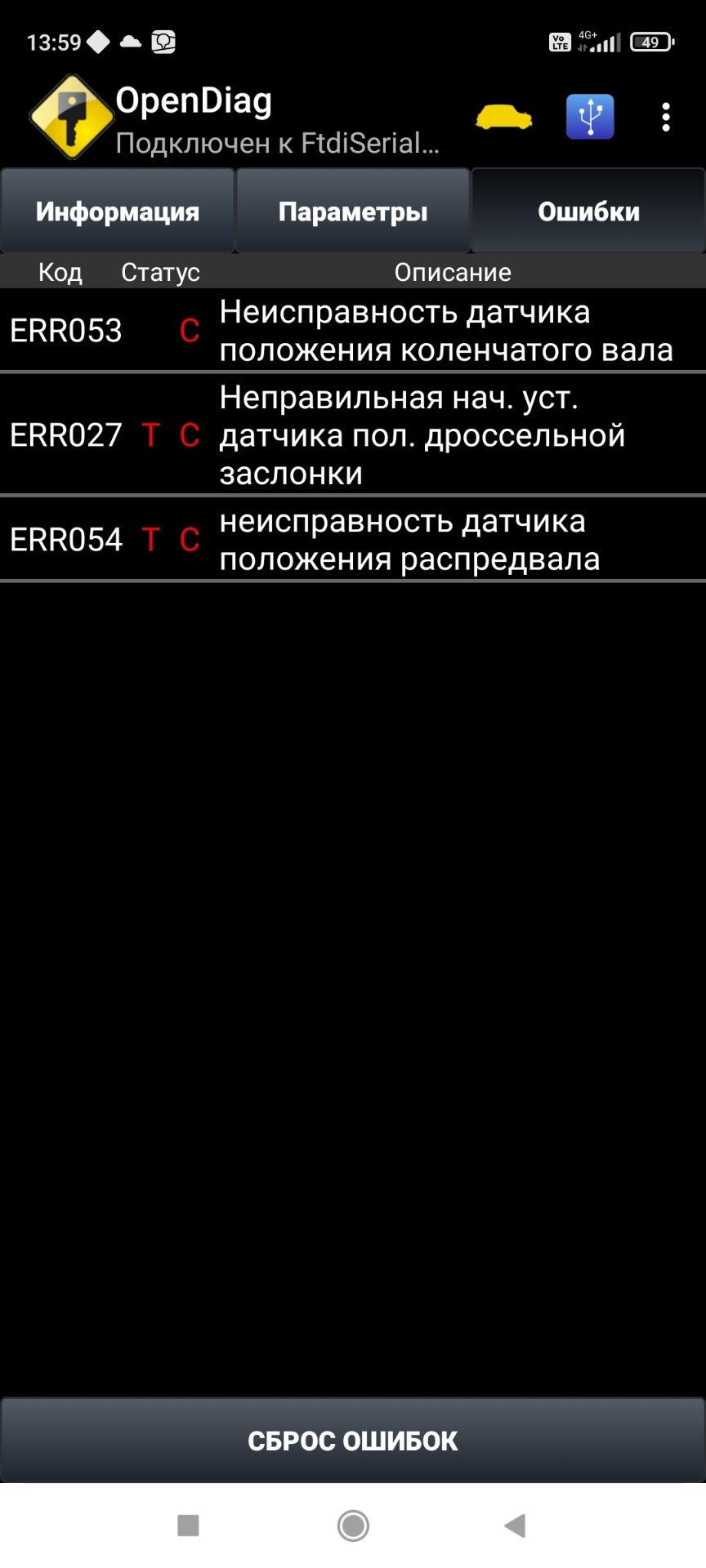Open error ERR054 camshaft sensor row
The width and height of the screenshot is (706, 1568).
(353, 539)
